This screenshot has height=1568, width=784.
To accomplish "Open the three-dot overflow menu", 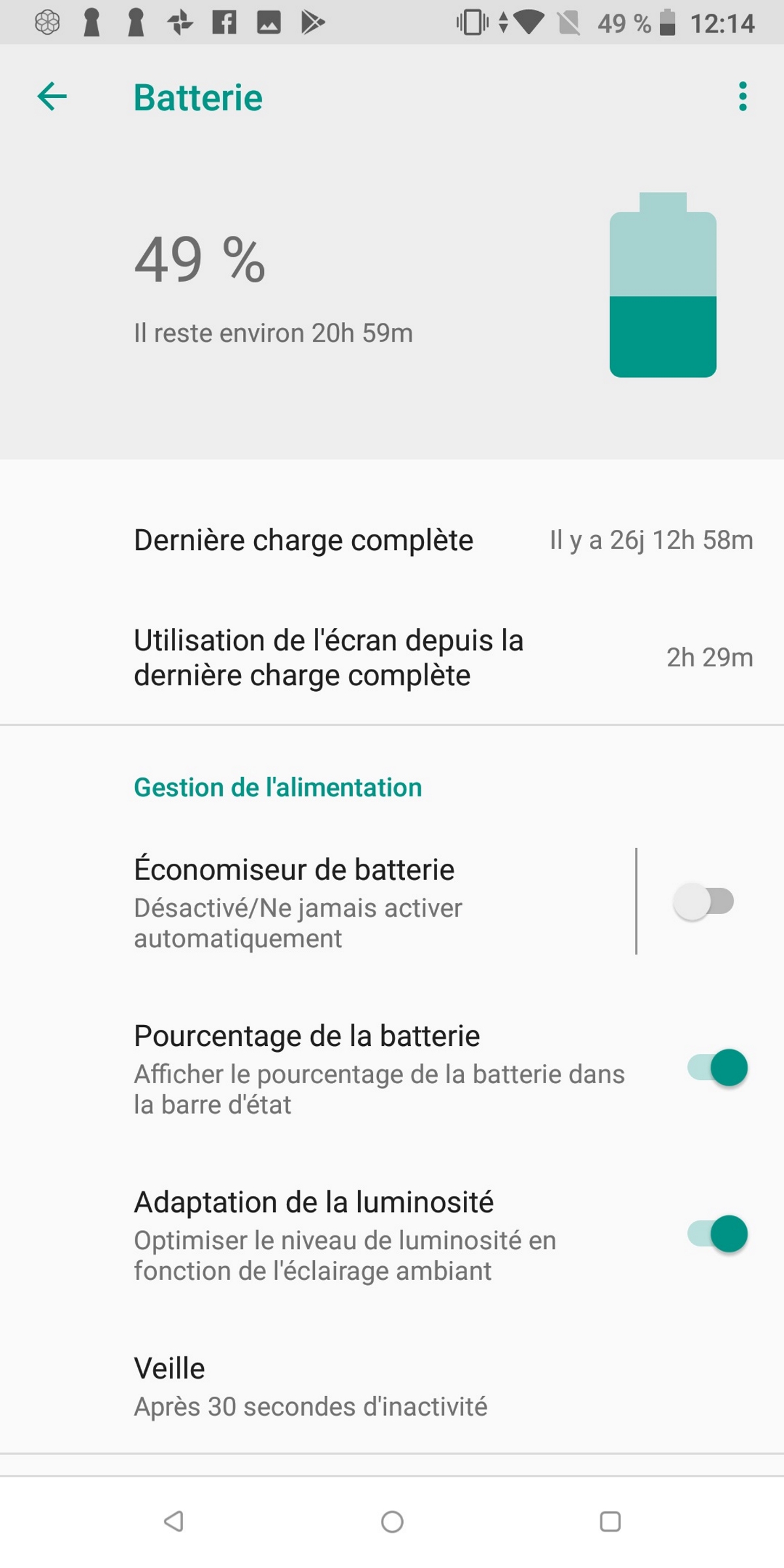I will click(742, 97).
